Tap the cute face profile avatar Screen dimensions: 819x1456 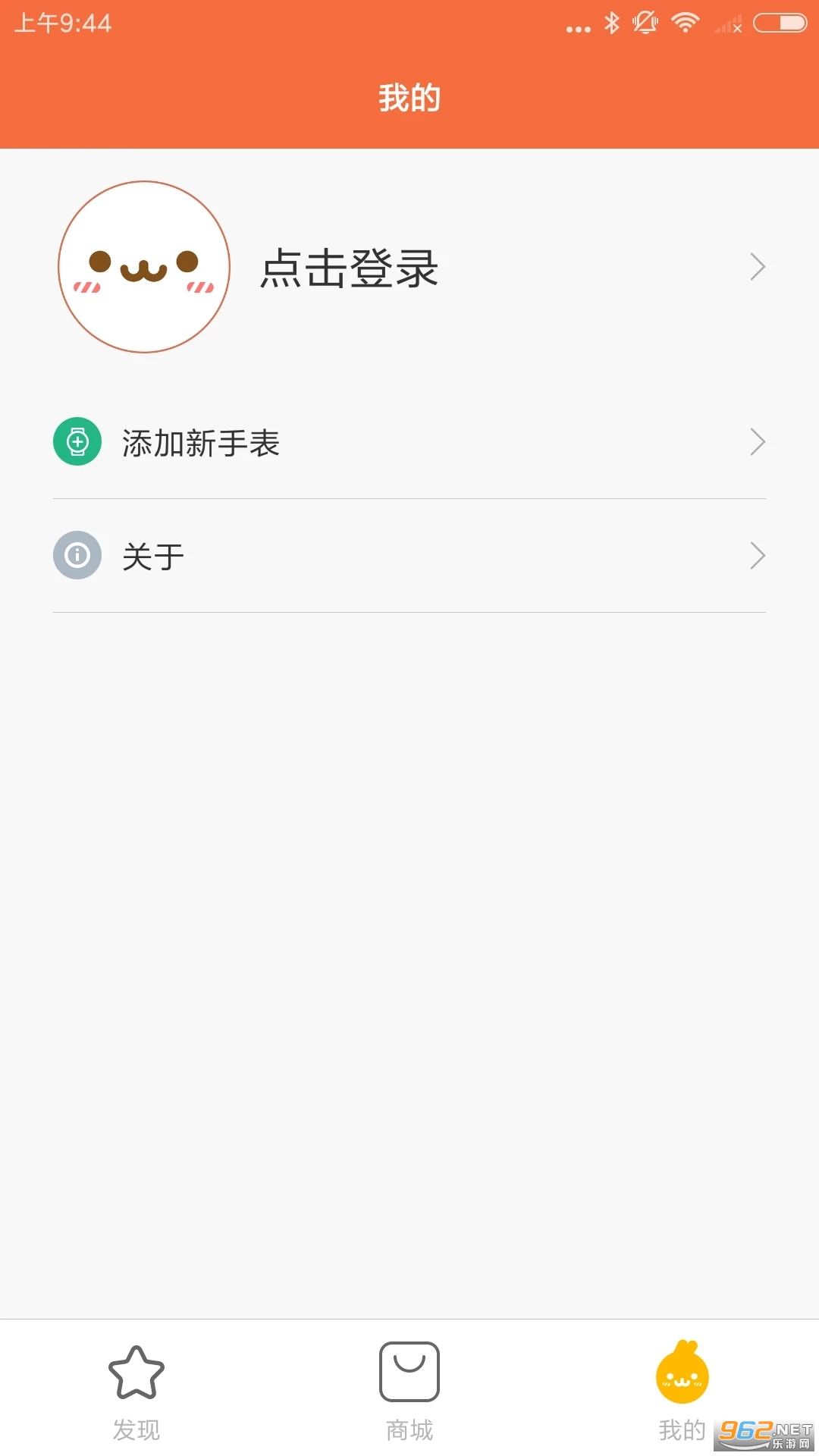click(144, 267)
